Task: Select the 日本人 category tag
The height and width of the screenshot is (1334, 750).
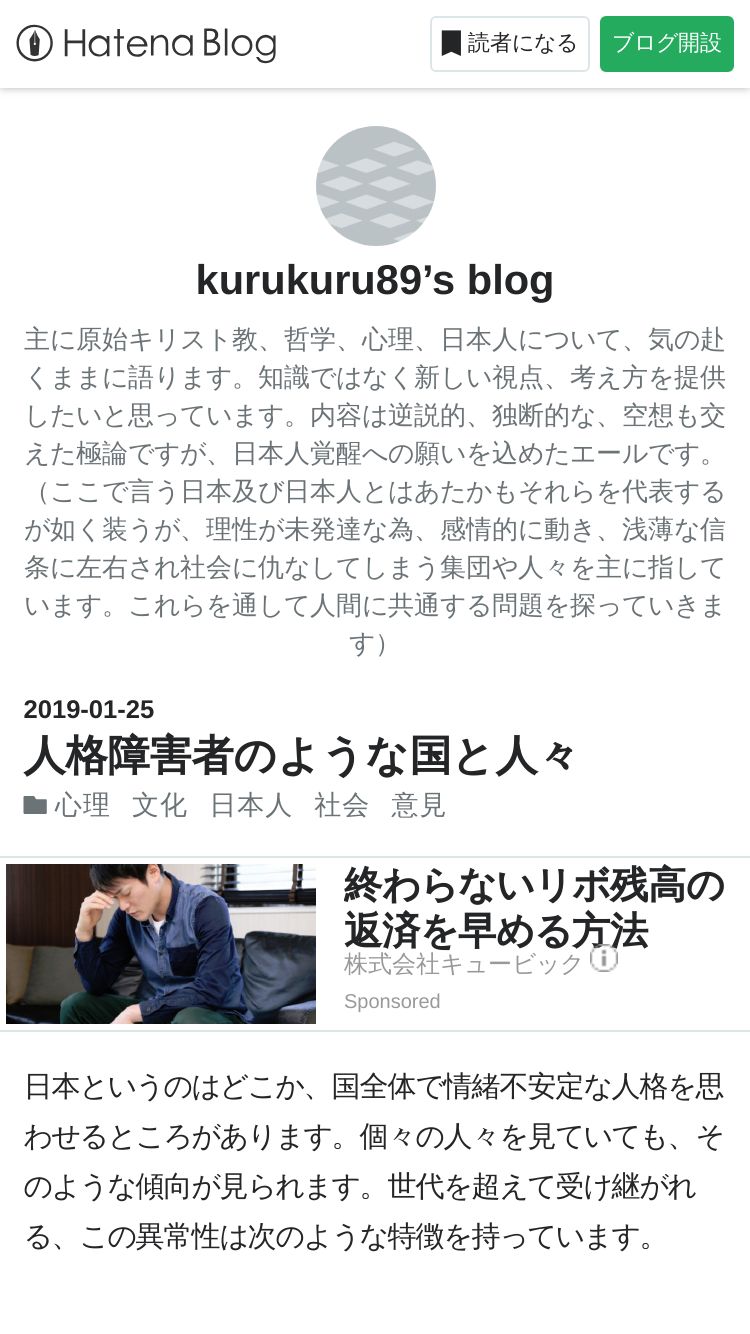Action: point(250,805)
